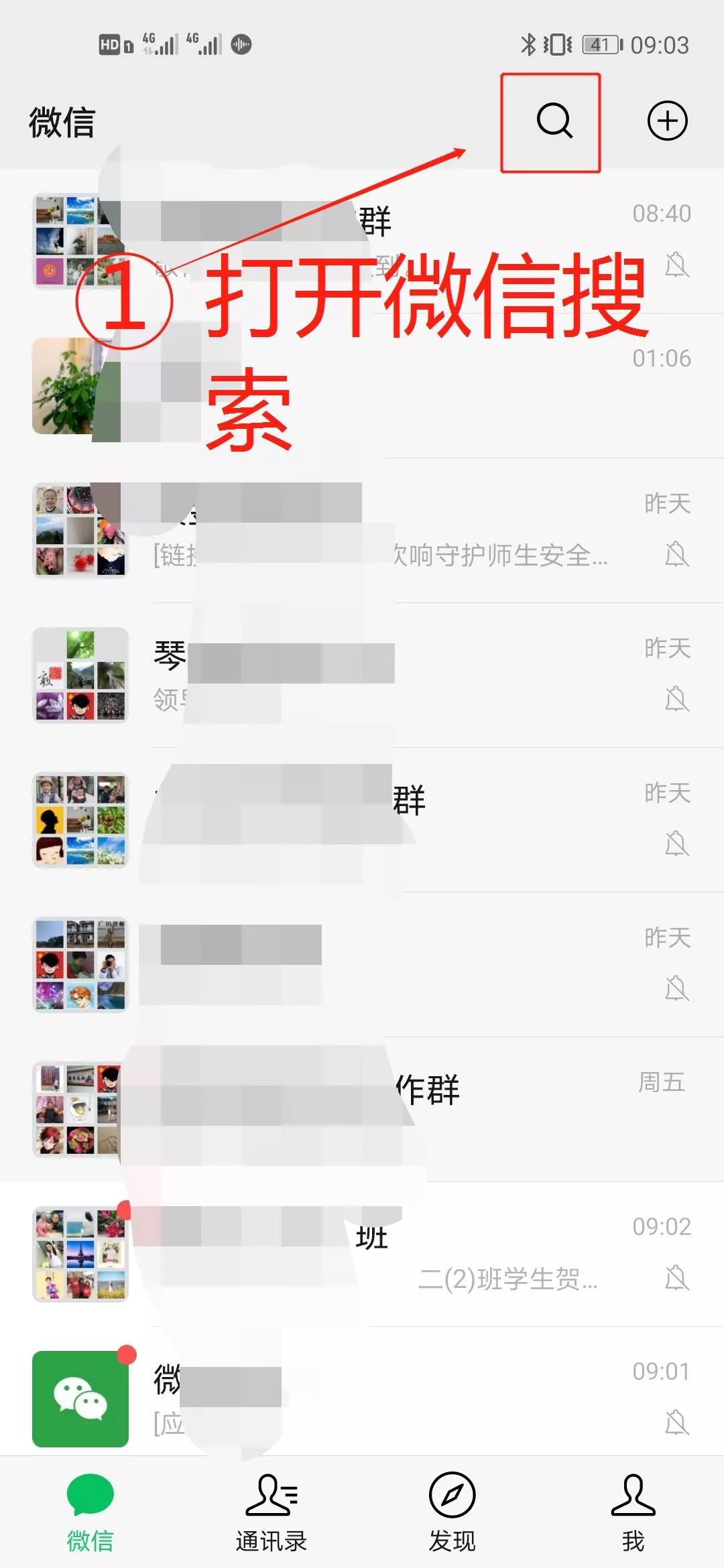Open the 作群 chat from 周五
This screenshot has width=724, height=1568.
point(362,1110)
